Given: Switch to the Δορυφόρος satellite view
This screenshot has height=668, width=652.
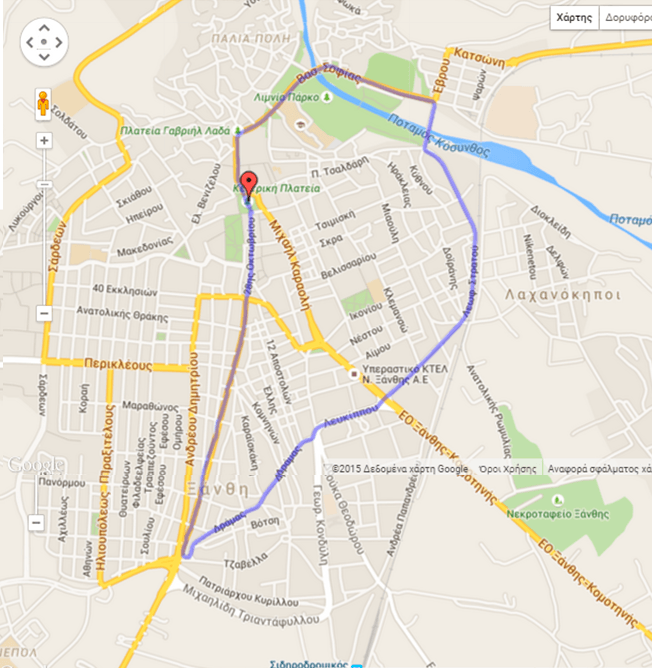Looking at the screenshot, I should [x=627, y=17].
